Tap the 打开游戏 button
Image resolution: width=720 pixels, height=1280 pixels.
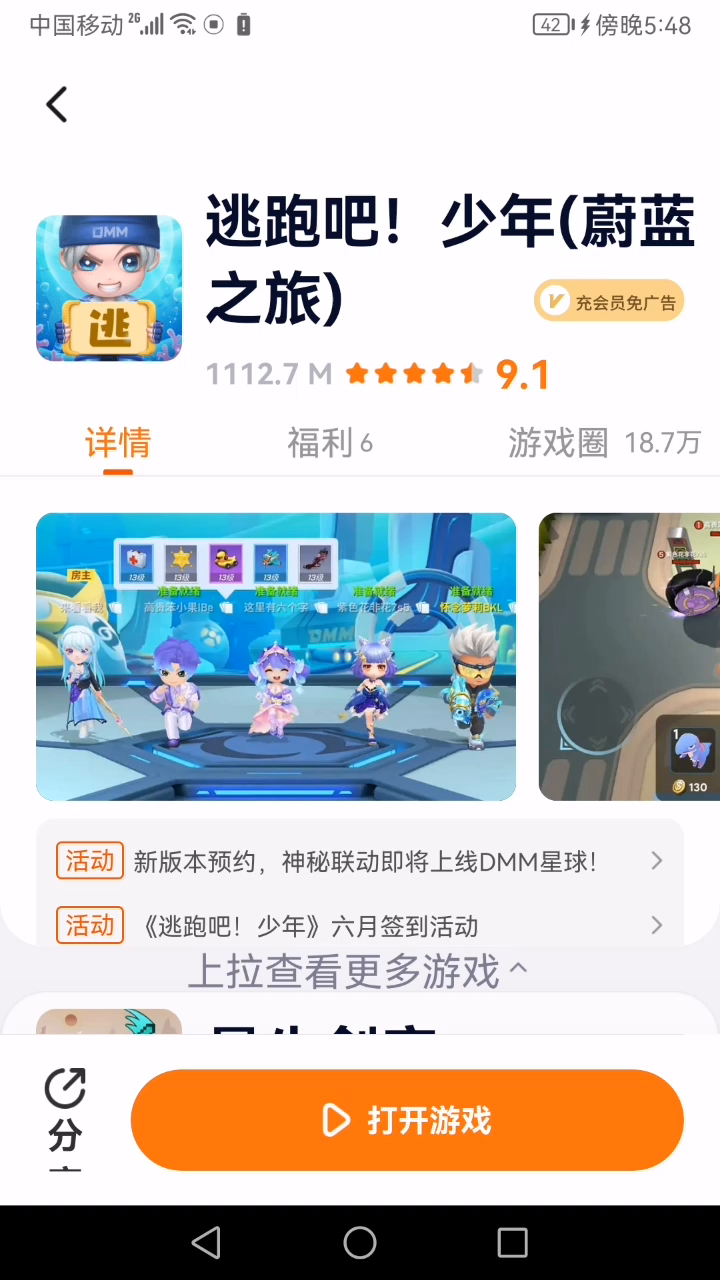(407, 1120)
